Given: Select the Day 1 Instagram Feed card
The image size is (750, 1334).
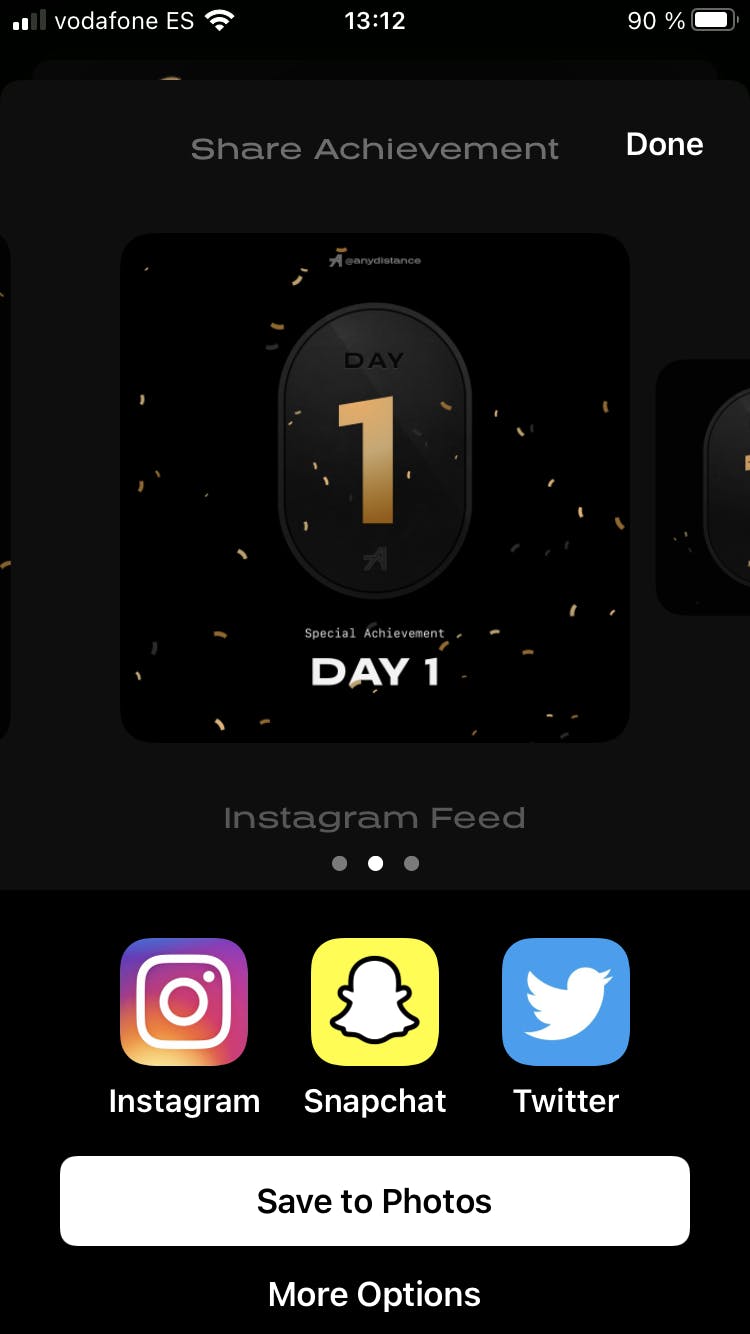Looking at the screenshot, I should click(x=375, y=488).
